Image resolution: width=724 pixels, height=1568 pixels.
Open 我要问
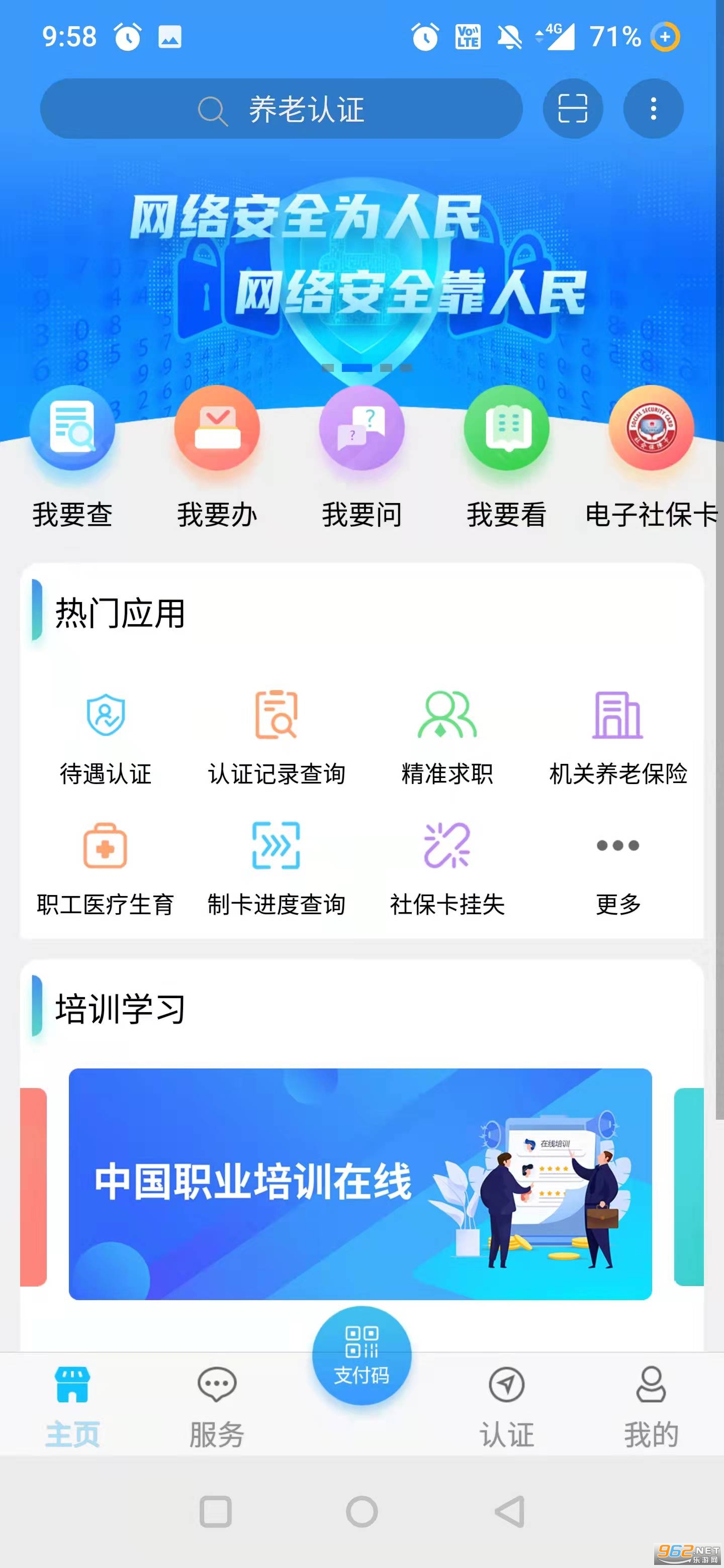click(361, 456)
